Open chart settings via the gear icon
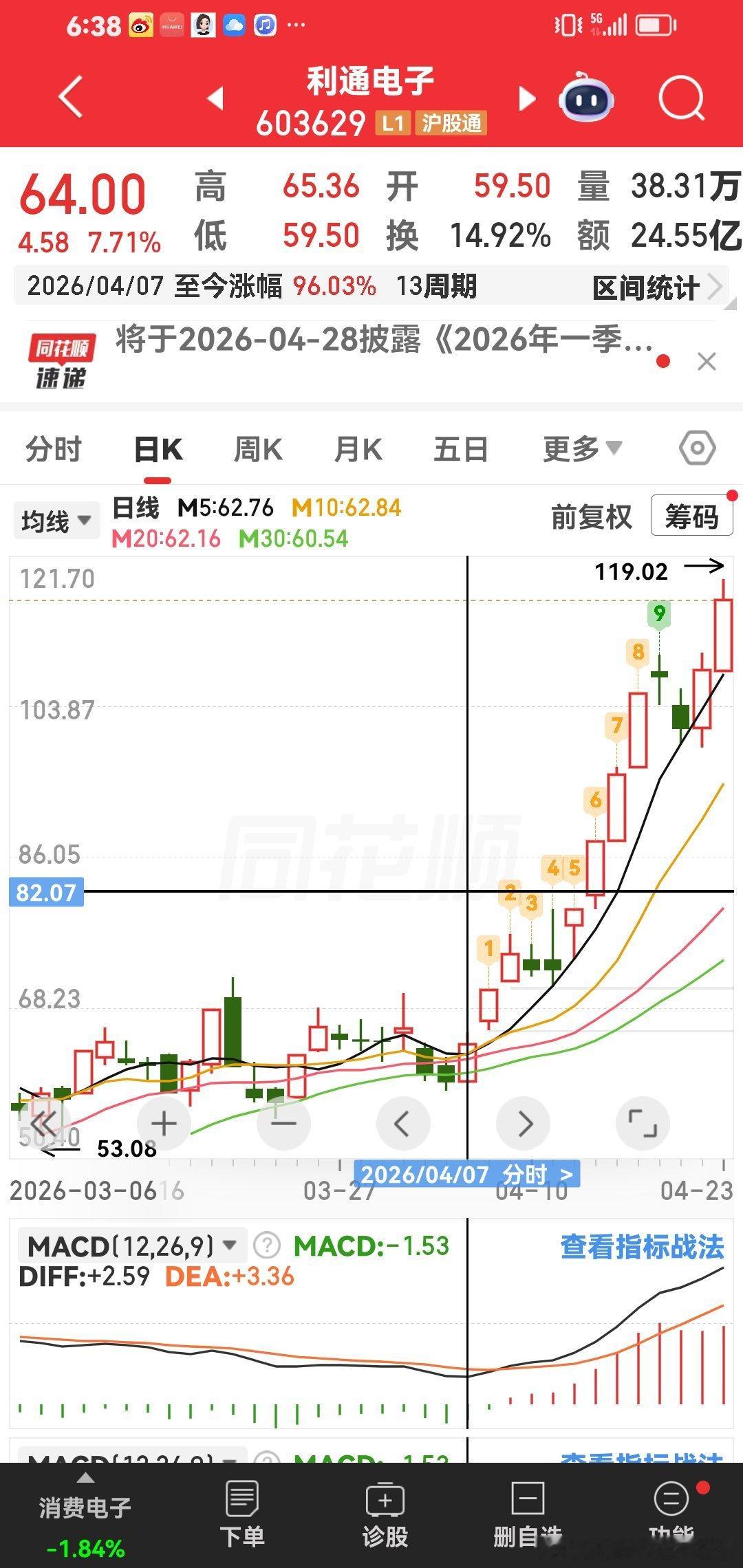Image resolution: width=743 pixels, height=1568 pixels. pos(697,447)
